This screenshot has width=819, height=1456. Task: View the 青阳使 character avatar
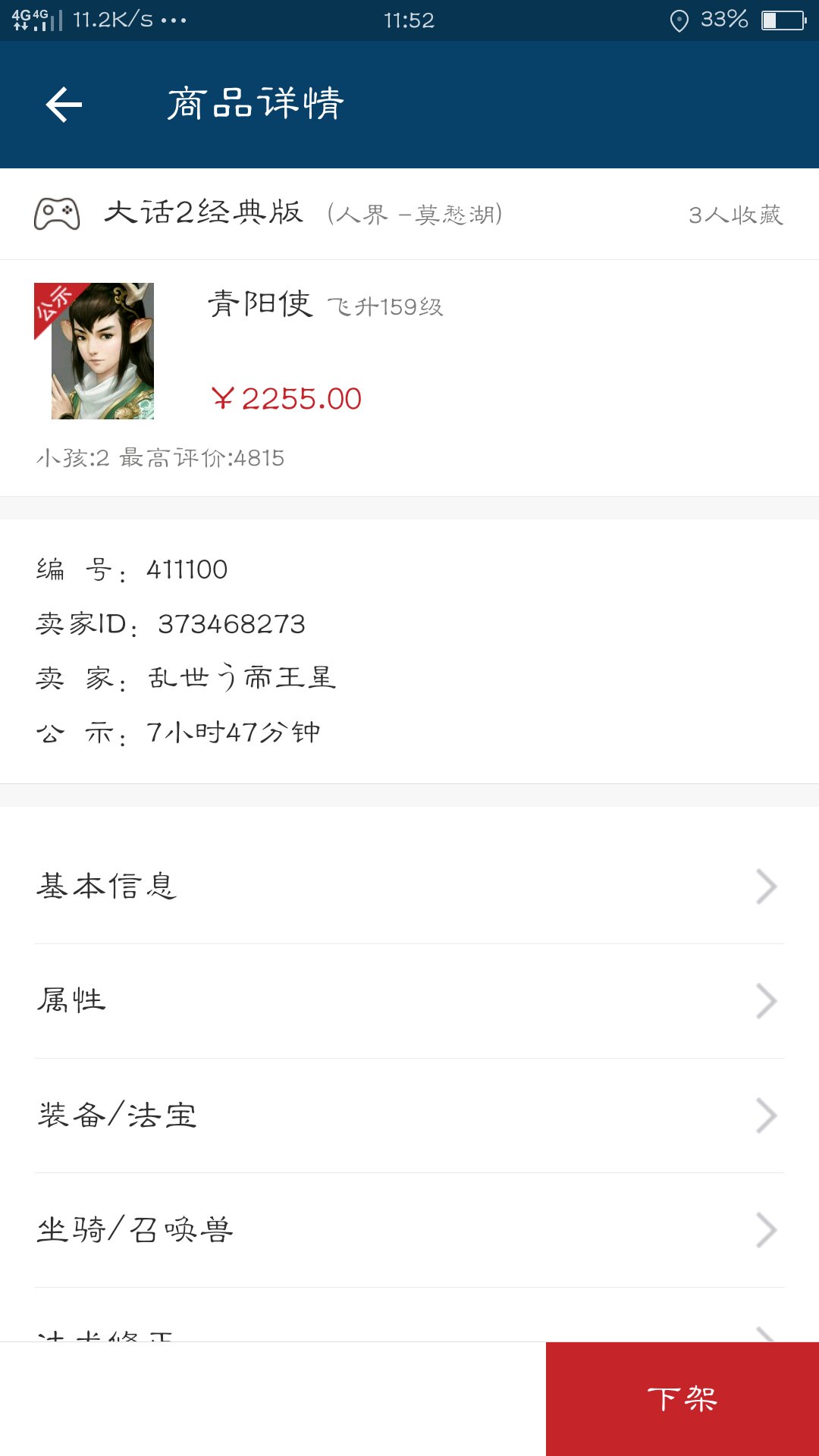click(95, 351)
